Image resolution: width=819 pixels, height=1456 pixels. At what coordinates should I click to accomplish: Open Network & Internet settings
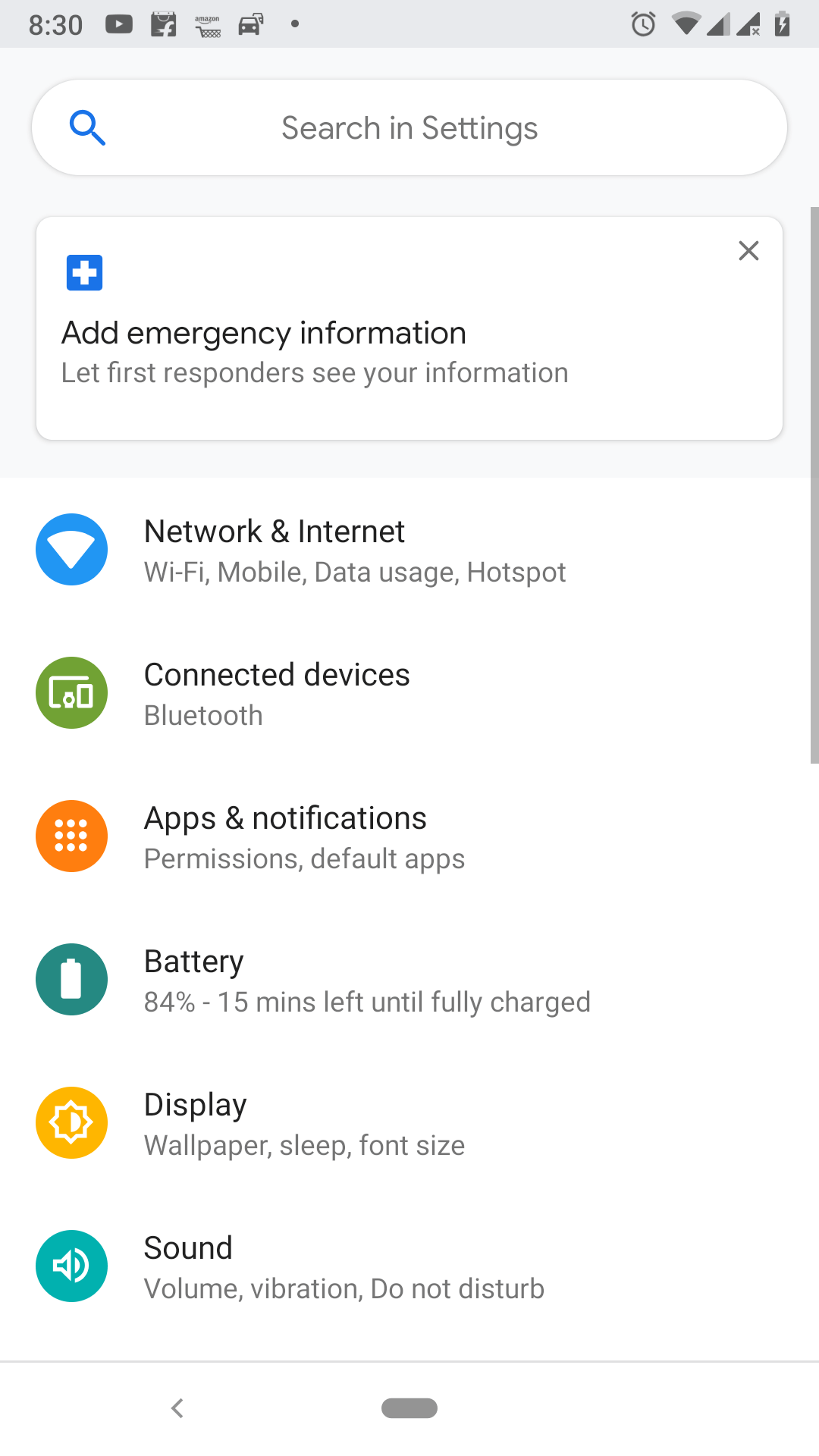pyautogui.click(x=409, y=550)
